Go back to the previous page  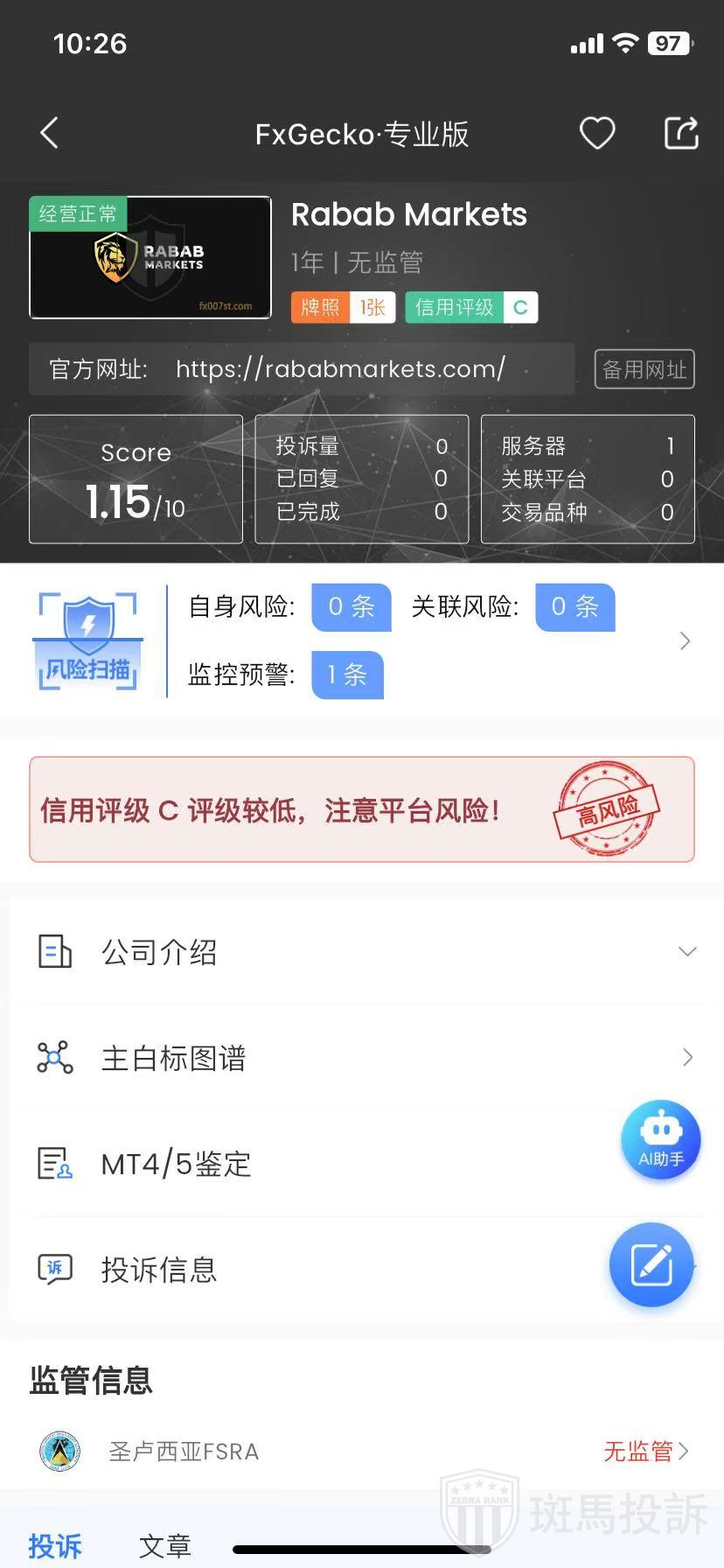coord(50,133)
